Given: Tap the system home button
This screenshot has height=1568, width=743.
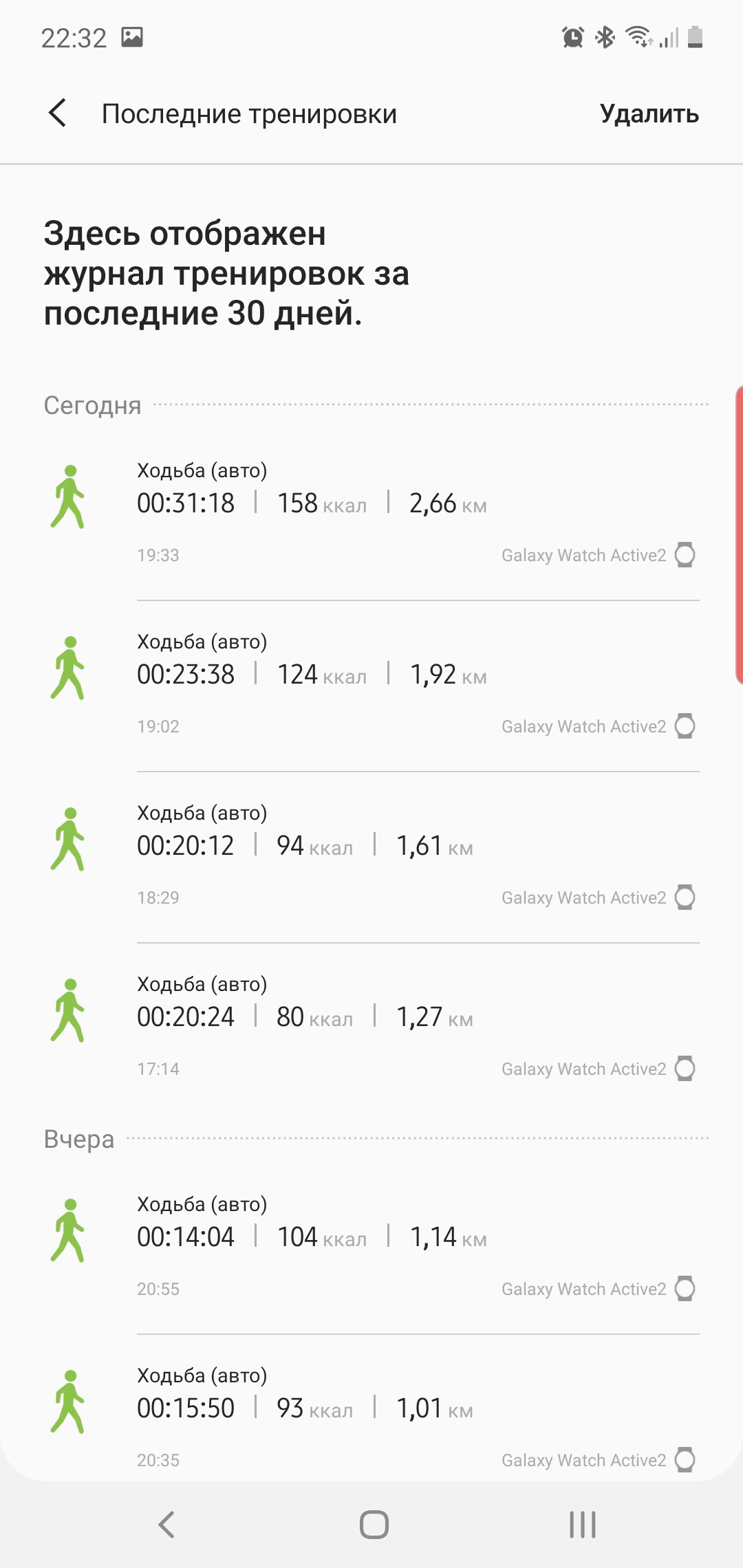Looking at the screenshot, I should pos(374,1525).
